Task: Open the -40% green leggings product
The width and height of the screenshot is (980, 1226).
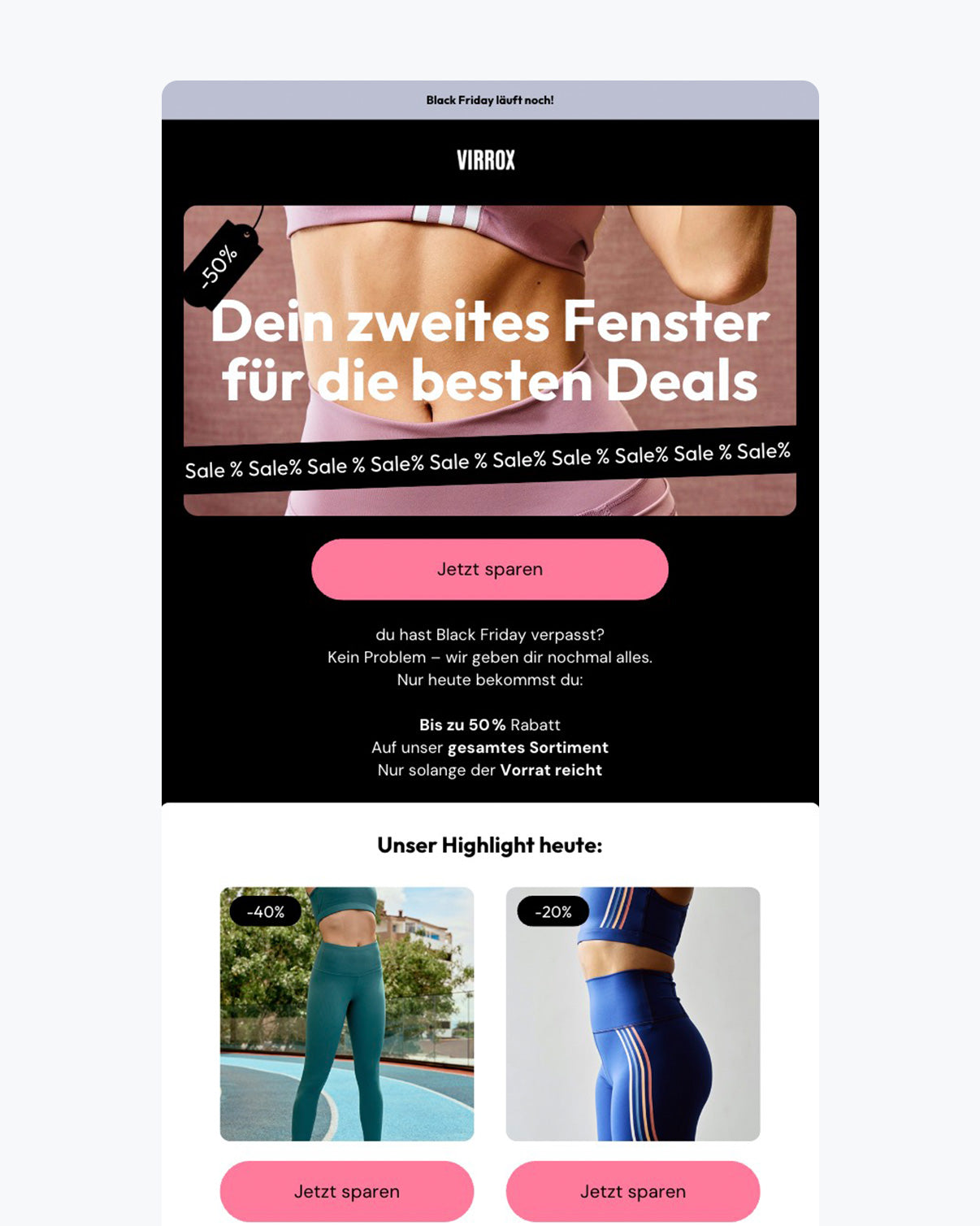Action: click(x=347, y=1014)
